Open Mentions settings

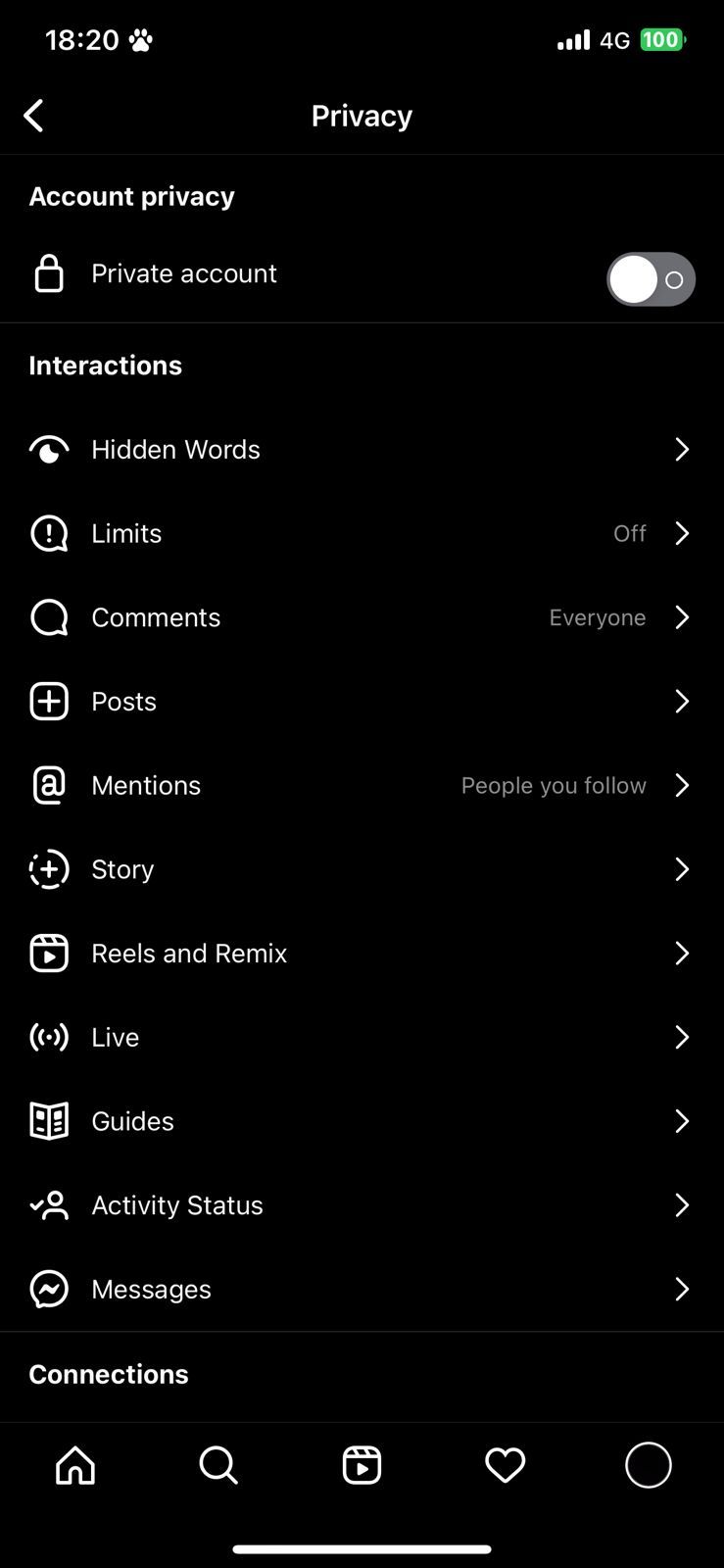(x=362, y=786)
